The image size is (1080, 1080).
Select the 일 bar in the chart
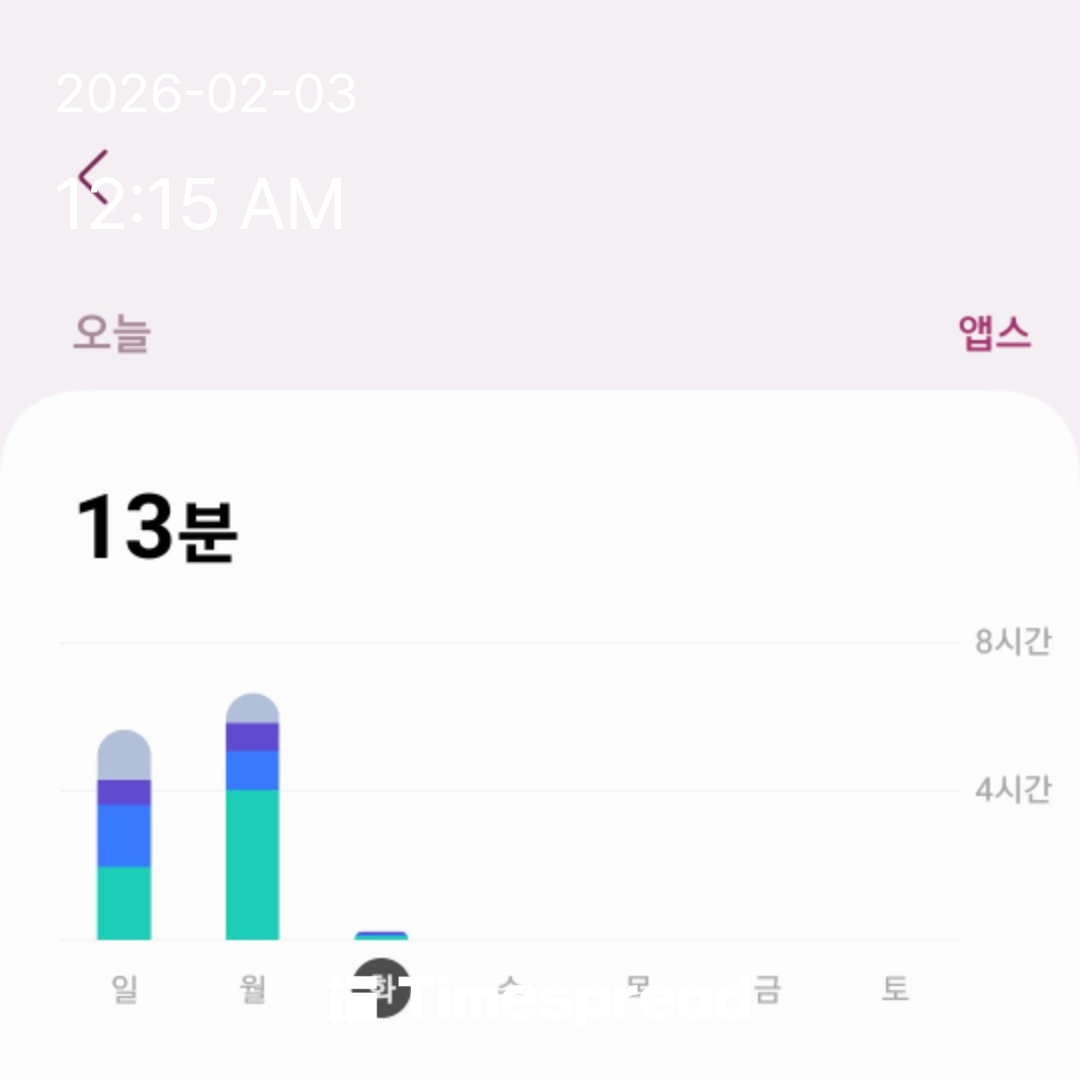tap(124, 835)
